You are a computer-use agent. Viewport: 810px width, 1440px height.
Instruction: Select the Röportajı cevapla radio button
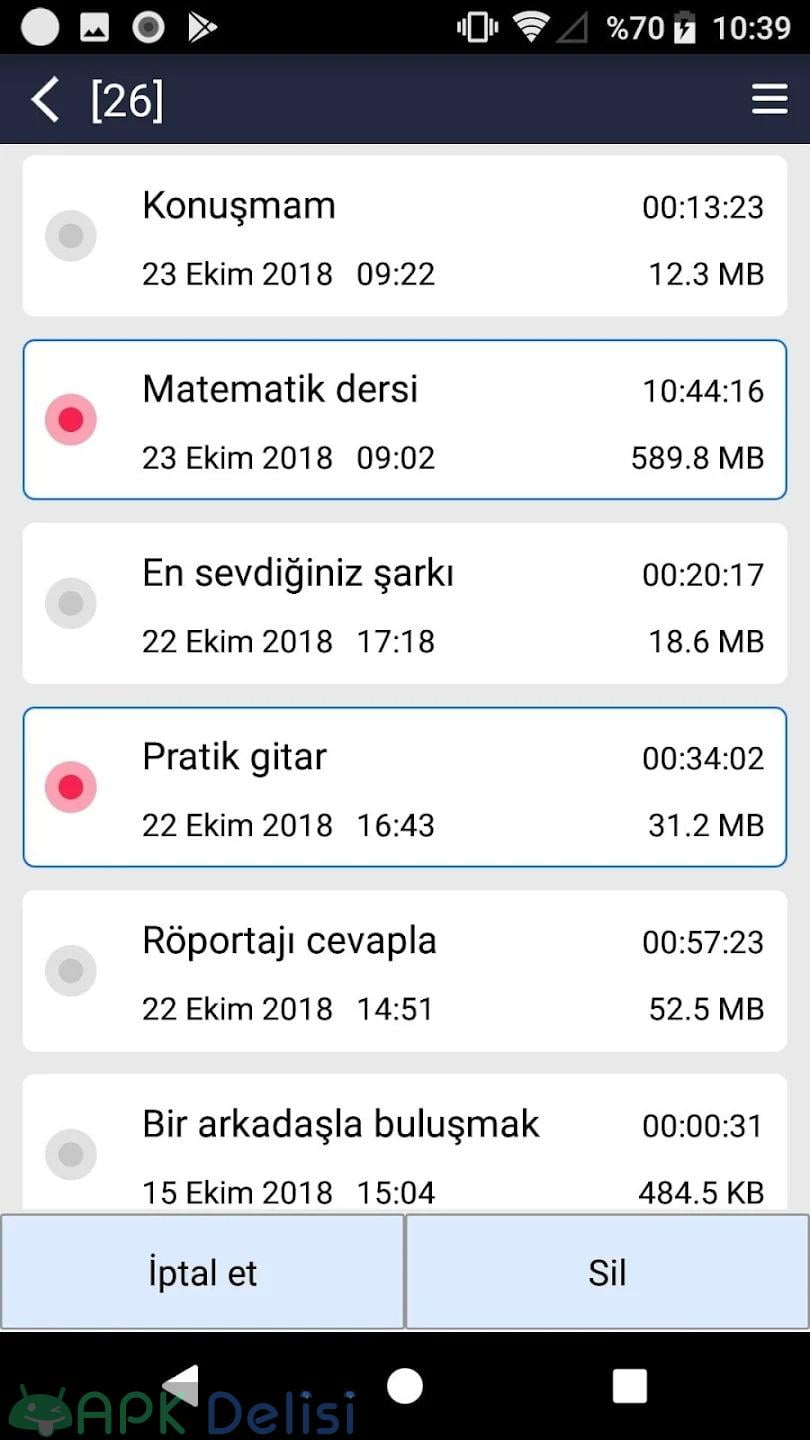click(x=71, y=971)
